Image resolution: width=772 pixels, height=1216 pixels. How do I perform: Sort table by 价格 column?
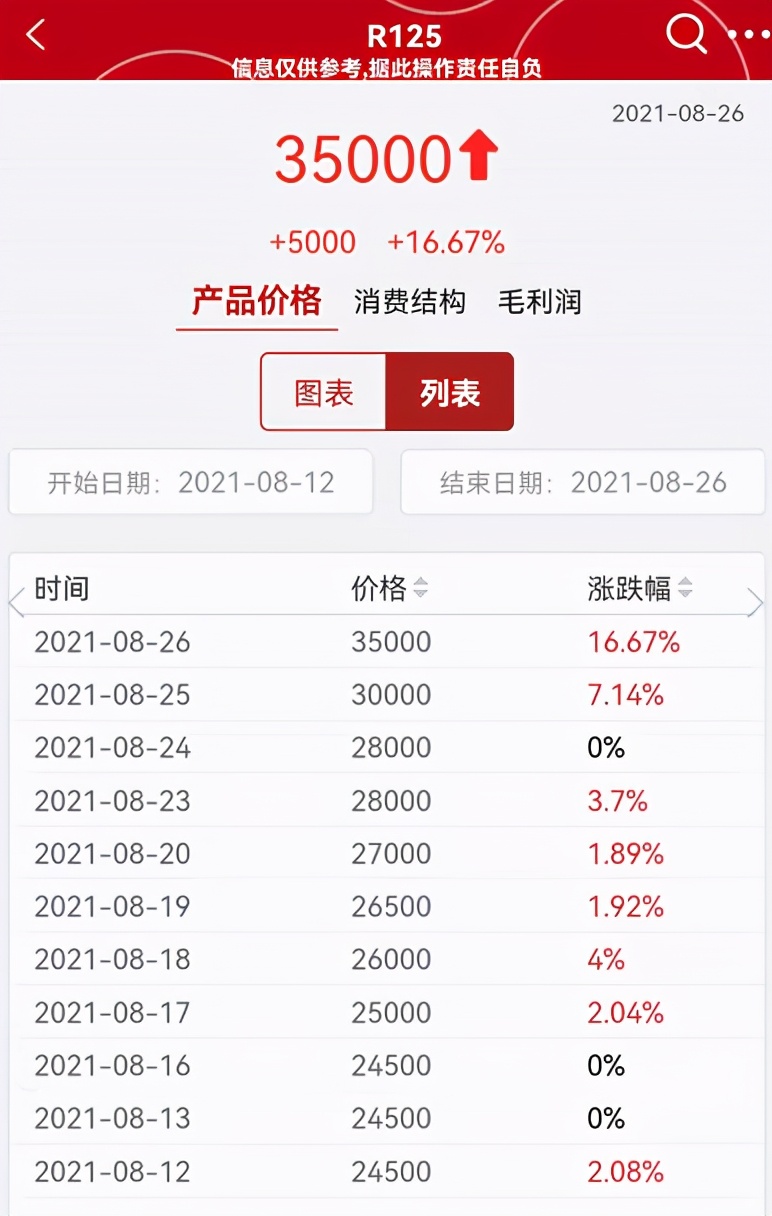tap(390, 589)
